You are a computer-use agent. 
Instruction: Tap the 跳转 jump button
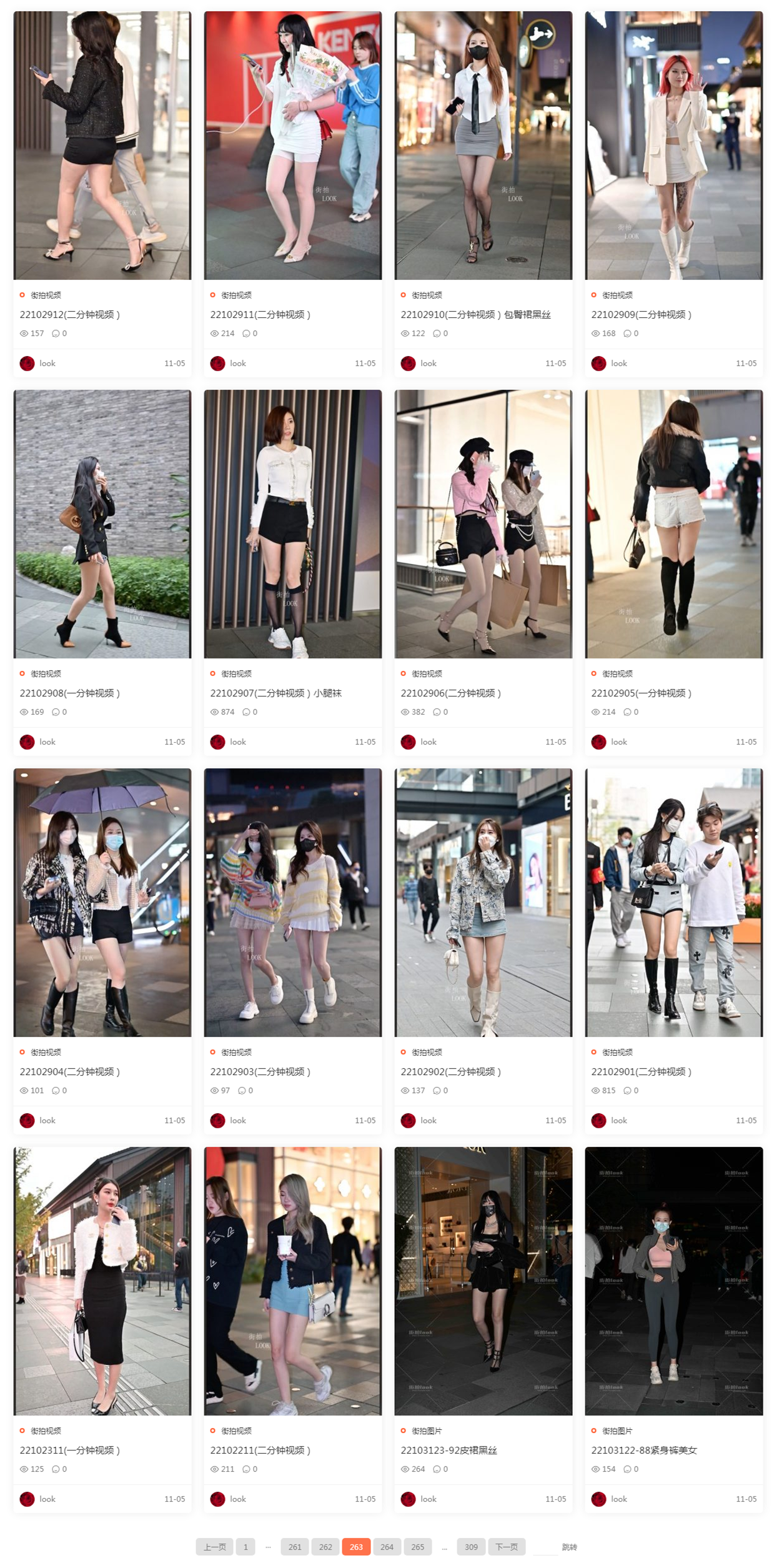(569, 1547)
